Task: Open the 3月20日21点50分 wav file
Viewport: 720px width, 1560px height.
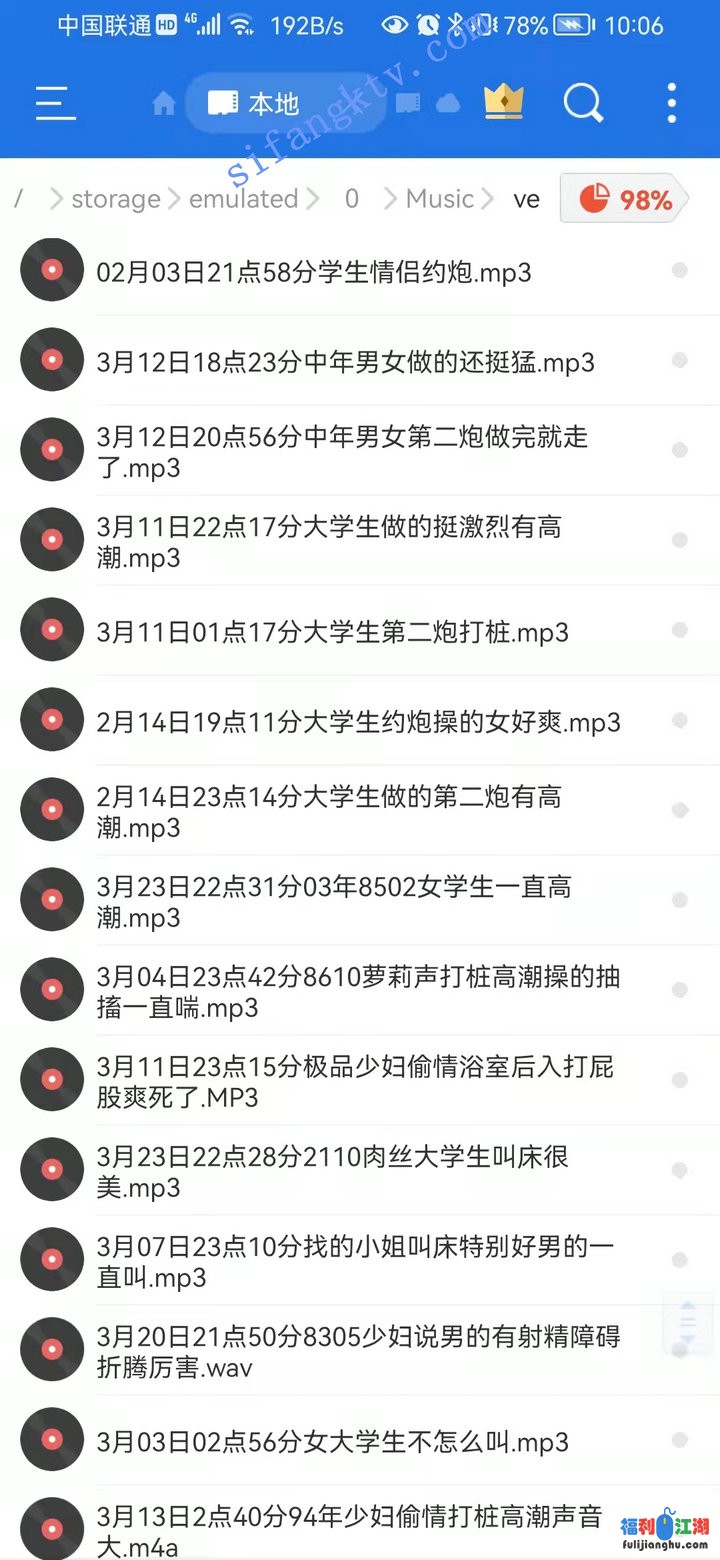Action: pyautogui.click(x=358, y=1351)
